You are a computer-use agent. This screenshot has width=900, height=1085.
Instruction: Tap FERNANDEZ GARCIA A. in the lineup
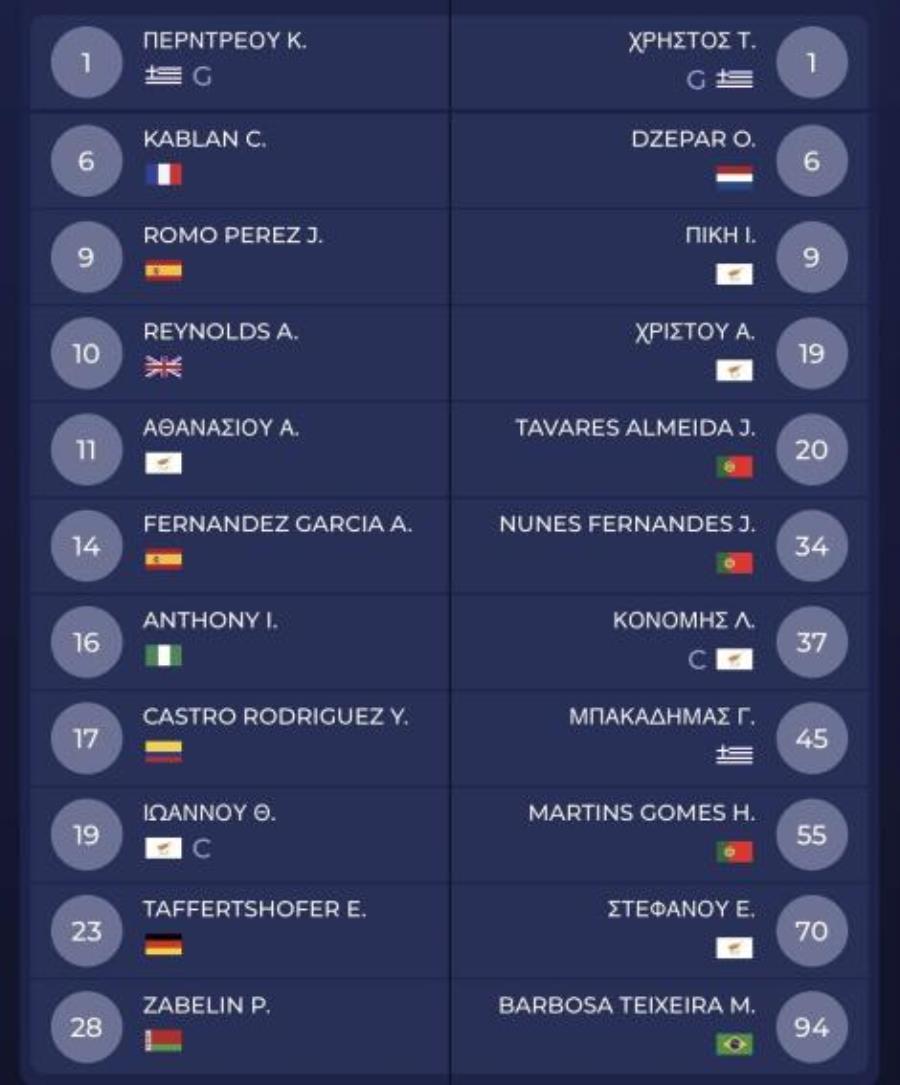pyautogui.click(x=277, y=523)
